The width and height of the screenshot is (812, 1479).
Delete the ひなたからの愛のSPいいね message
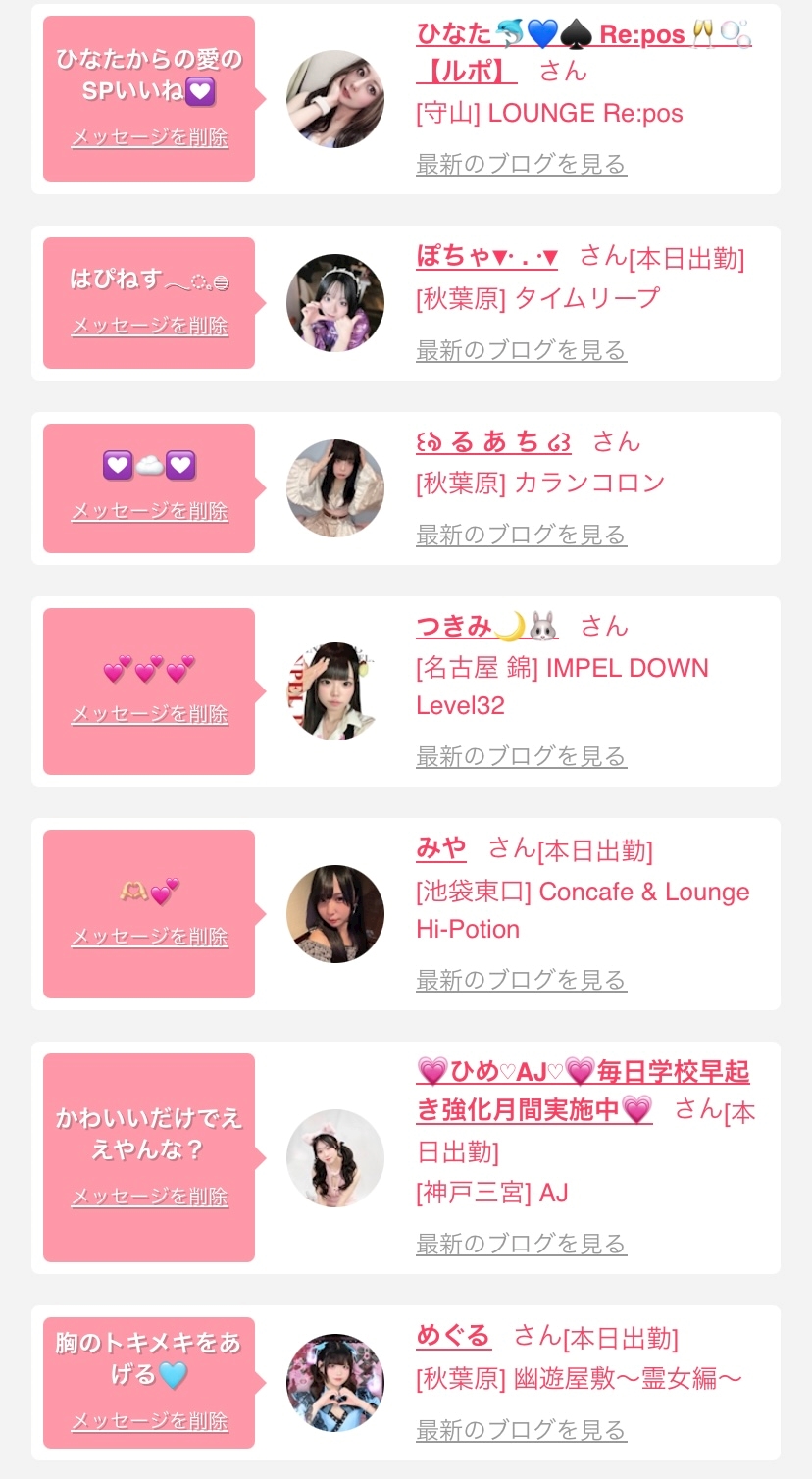click(149, 138)
